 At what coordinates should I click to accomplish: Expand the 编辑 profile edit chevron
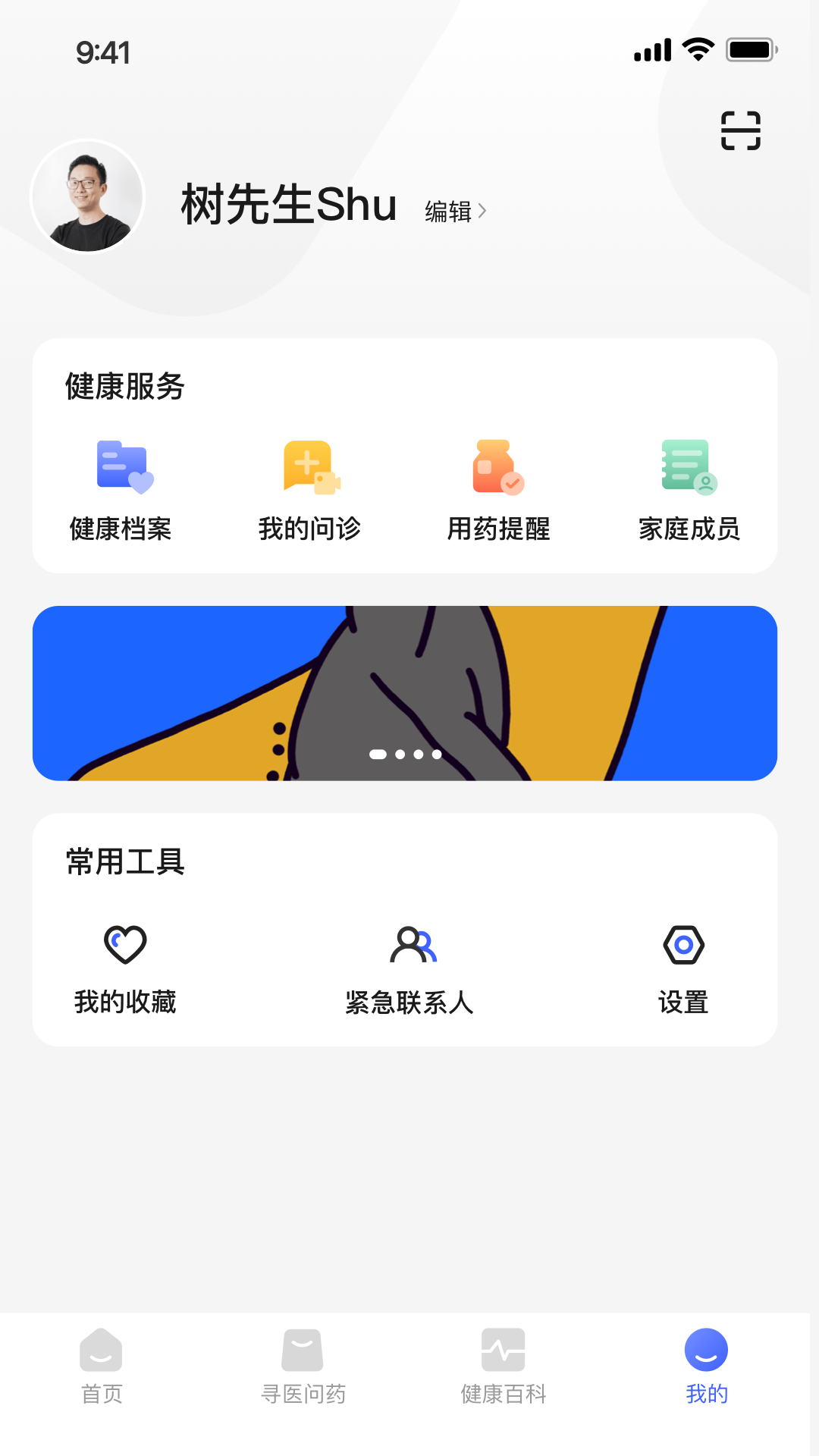[483, 212]
